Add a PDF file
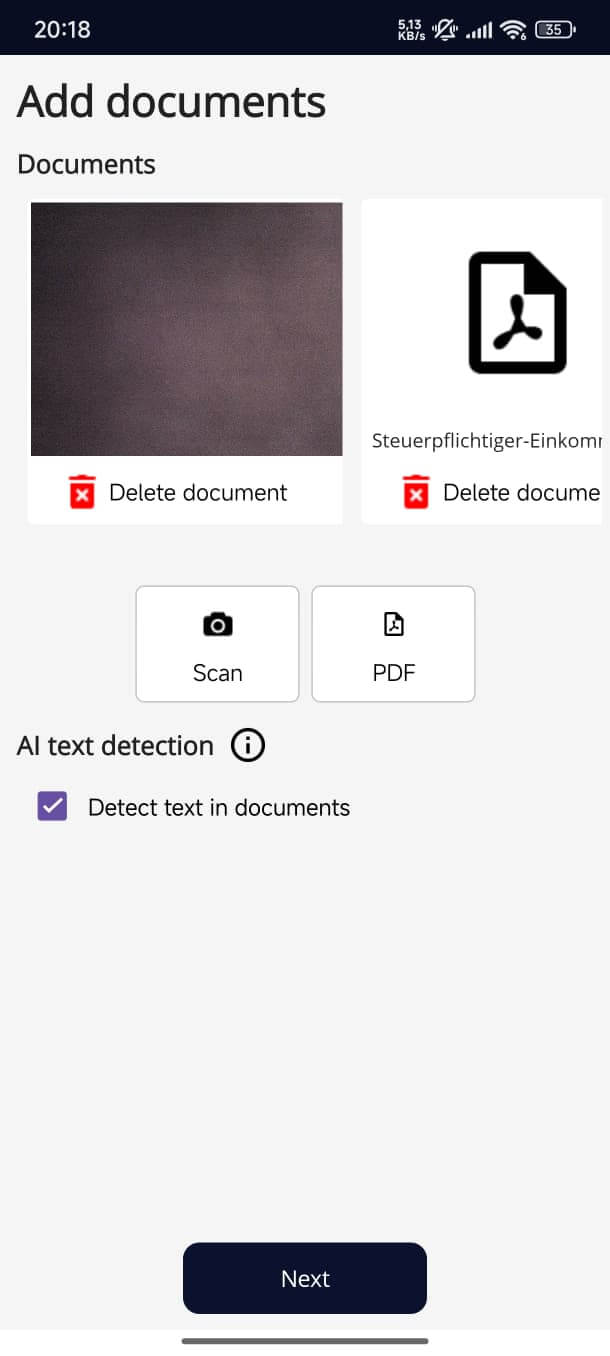 pyautogui.click(x=393, y=644)
